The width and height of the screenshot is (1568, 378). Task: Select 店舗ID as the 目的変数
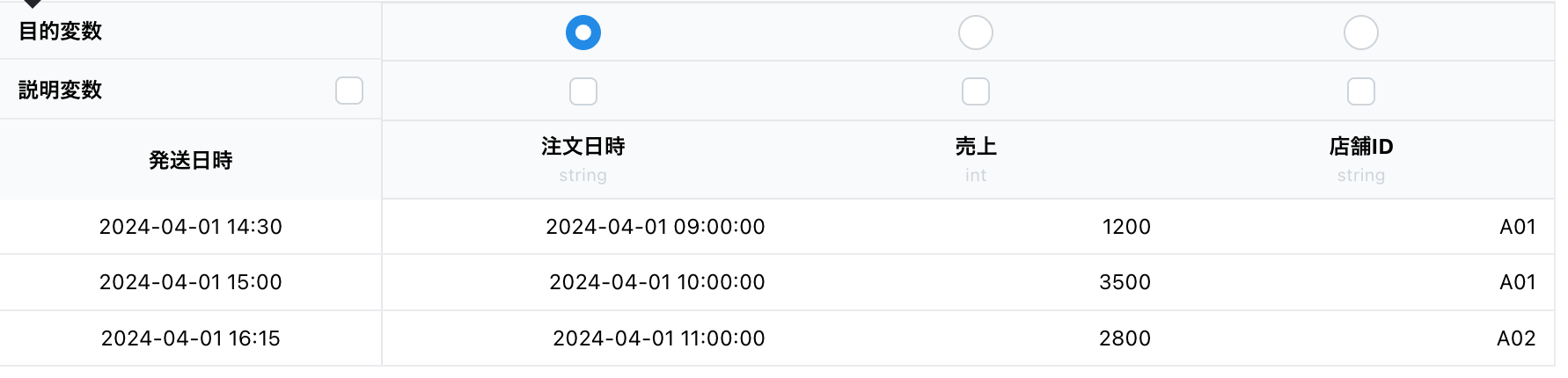point(1360,33)
